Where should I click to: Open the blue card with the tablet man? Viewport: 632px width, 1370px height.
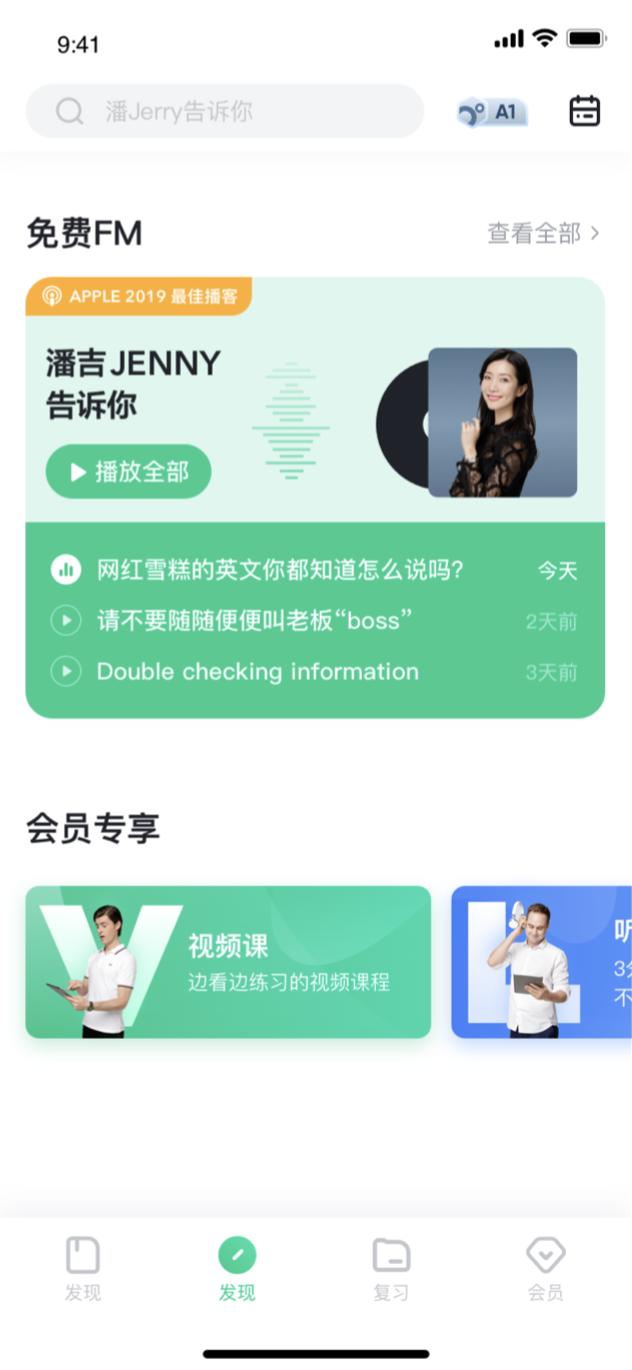542,962
